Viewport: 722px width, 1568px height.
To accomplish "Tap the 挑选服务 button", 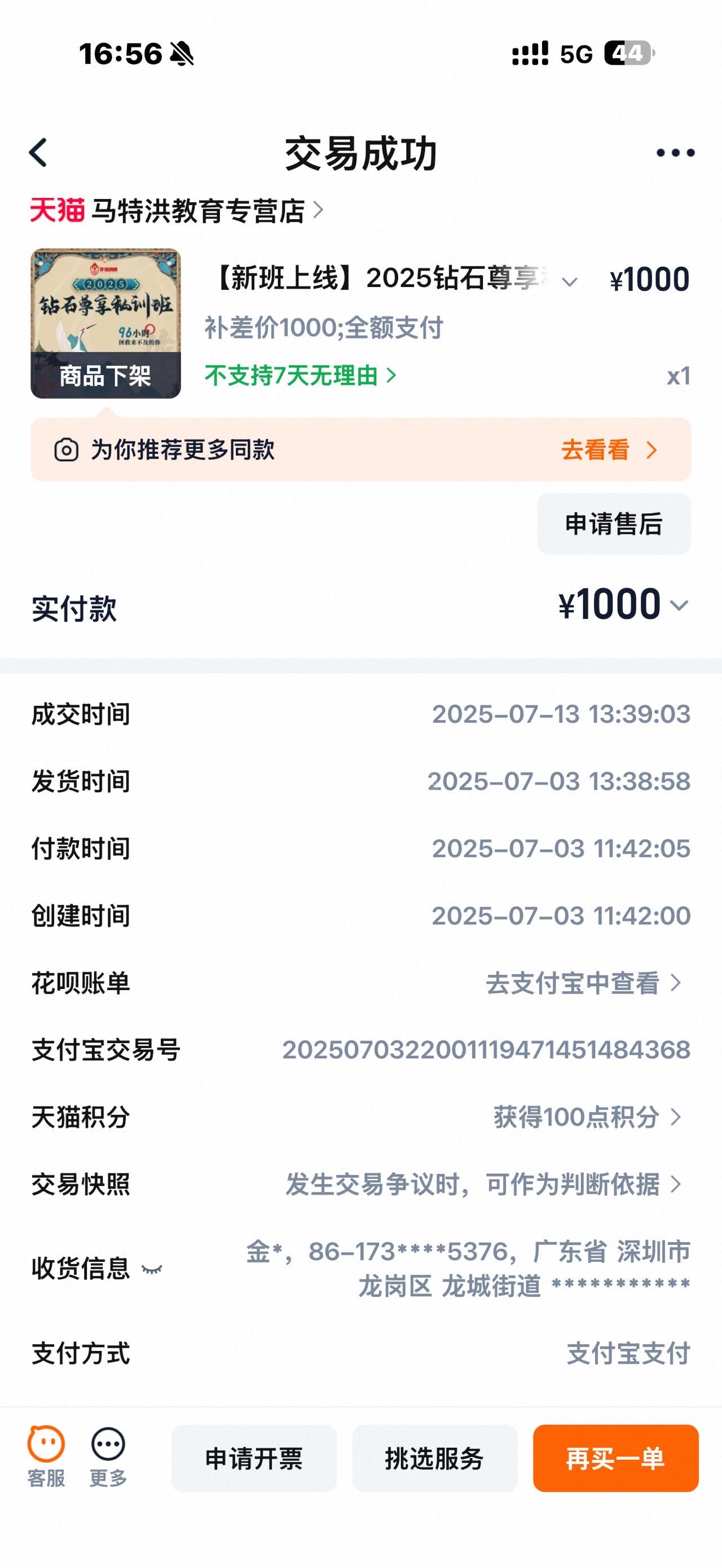I will click(435, 1458).
